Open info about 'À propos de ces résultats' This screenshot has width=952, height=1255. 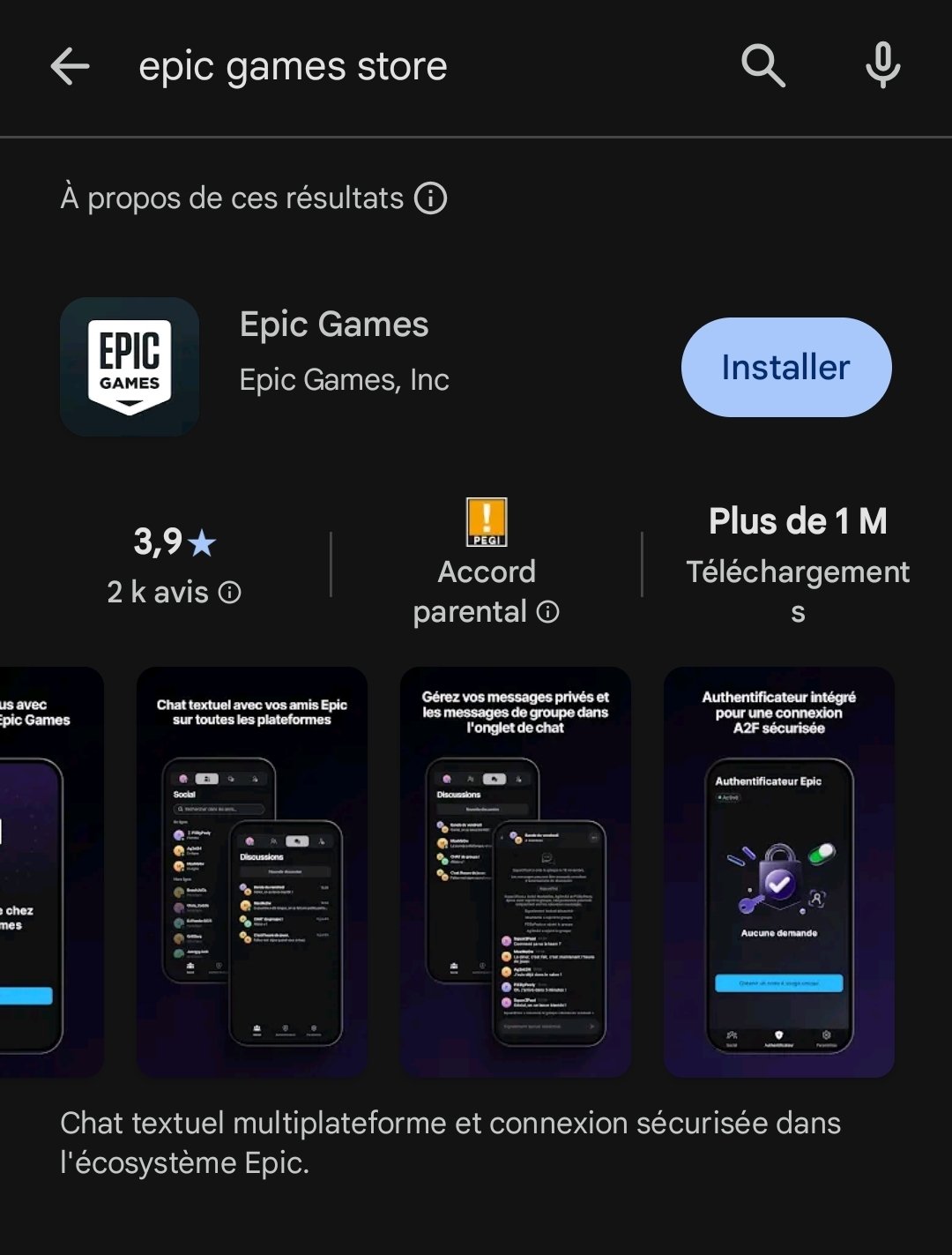tap(431, 198)
